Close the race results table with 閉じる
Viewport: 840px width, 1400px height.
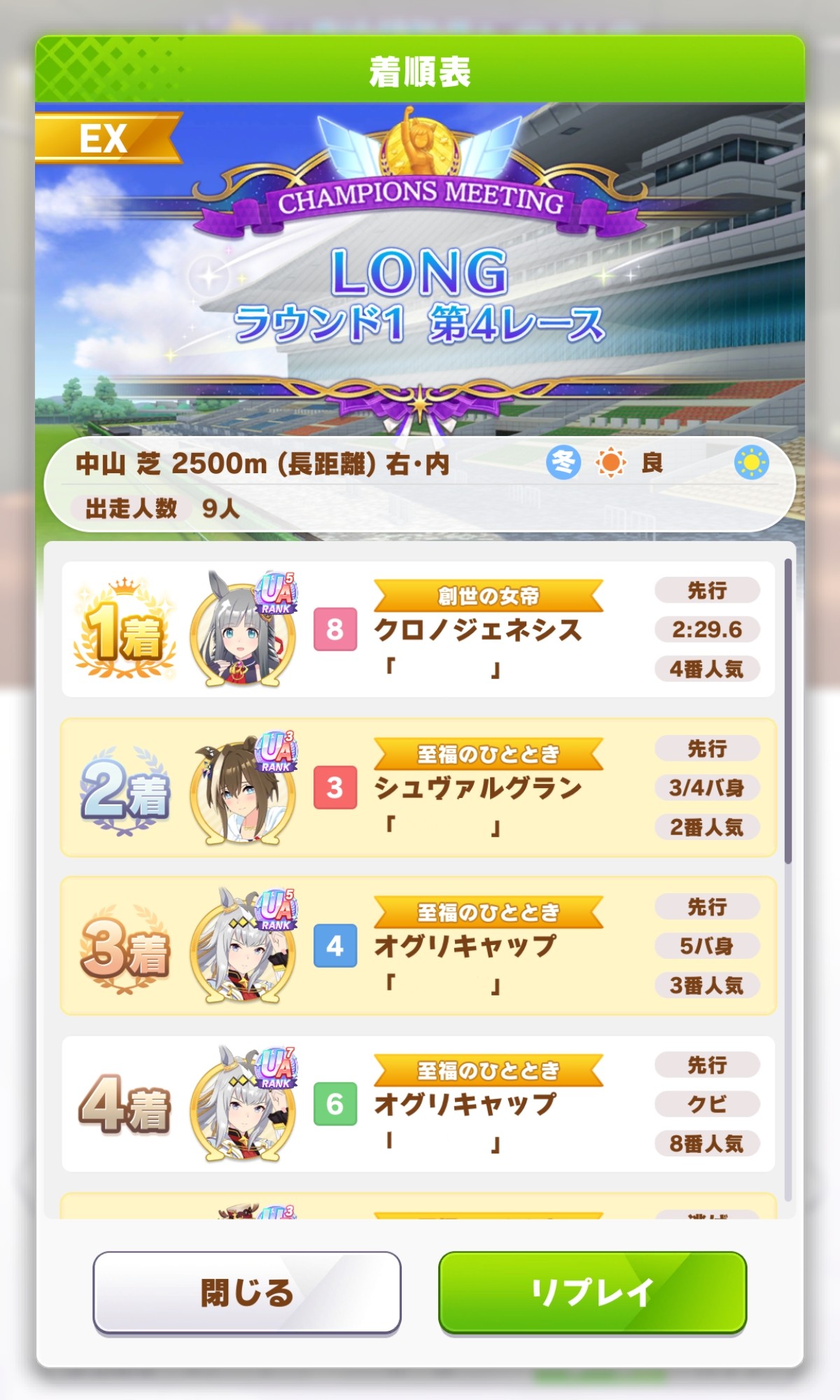point(246,1292)
